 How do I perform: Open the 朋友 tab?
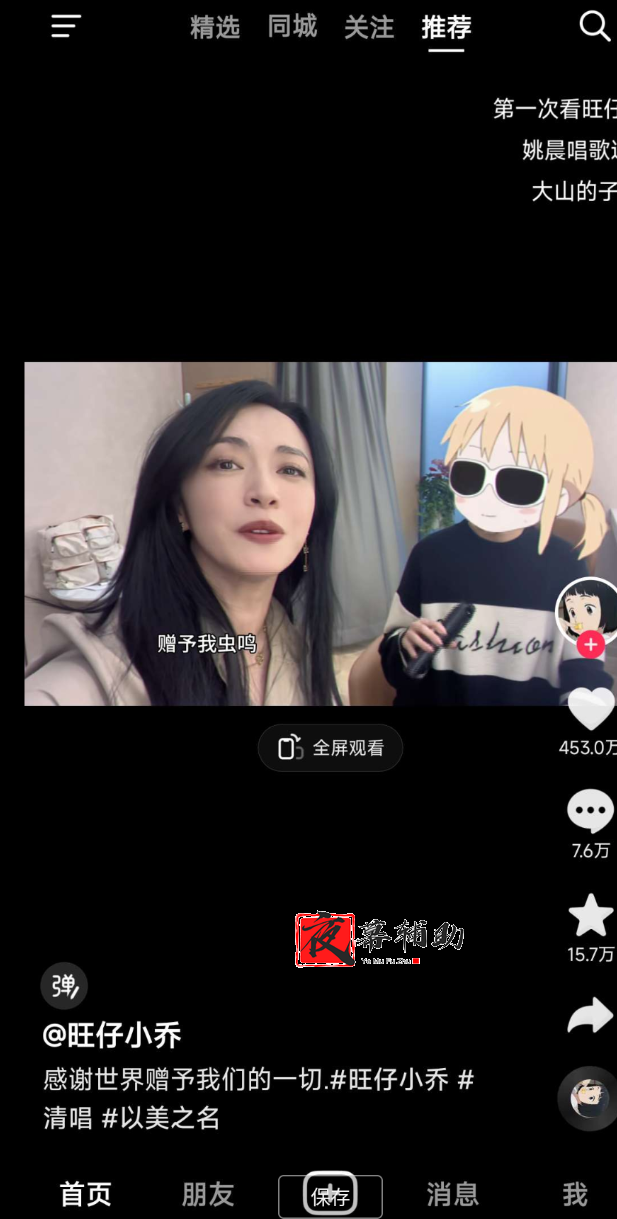point(208,1194)
